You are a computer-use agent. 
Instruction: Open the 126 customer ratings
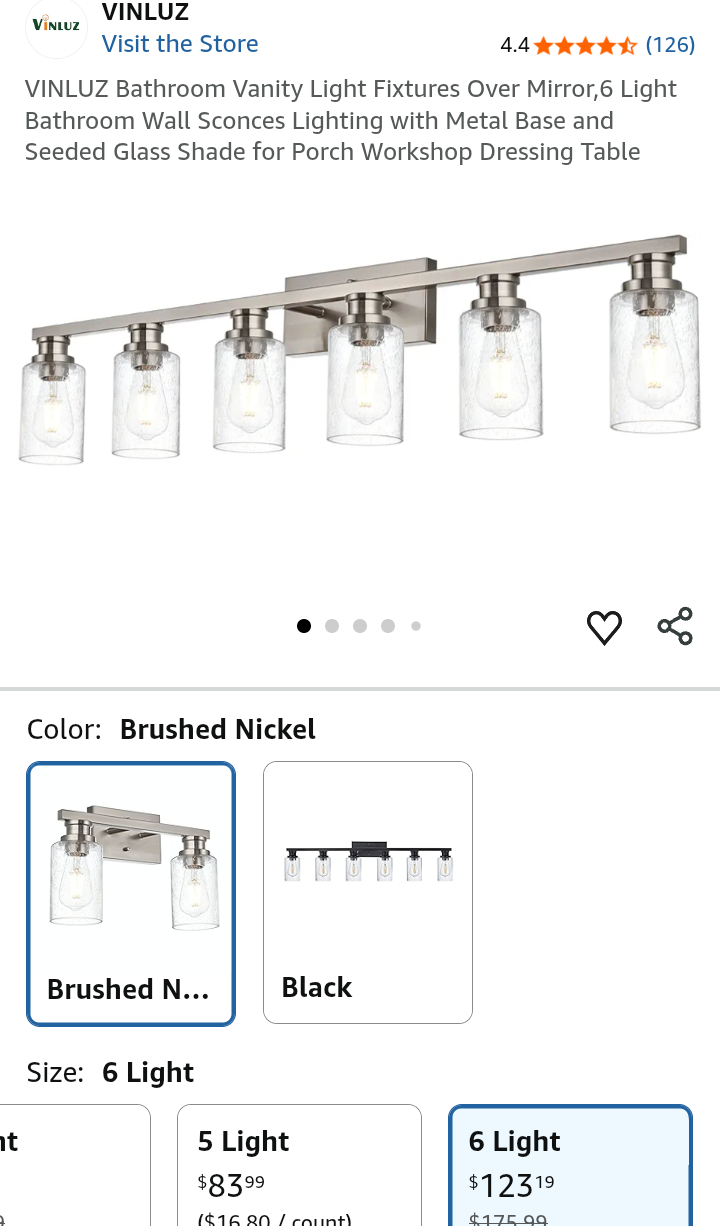(669, 45)
